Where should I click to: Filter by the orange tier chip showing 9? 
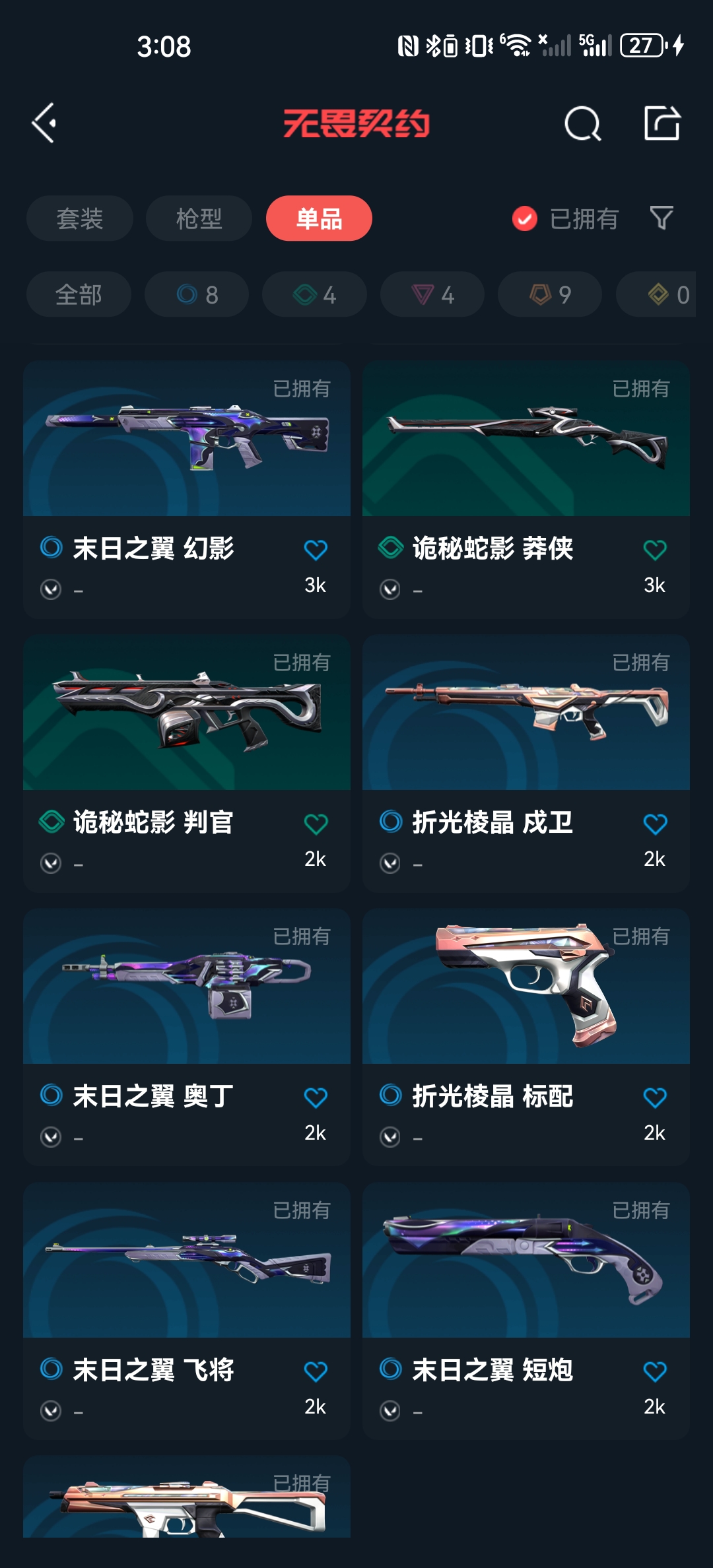[549, 294]
